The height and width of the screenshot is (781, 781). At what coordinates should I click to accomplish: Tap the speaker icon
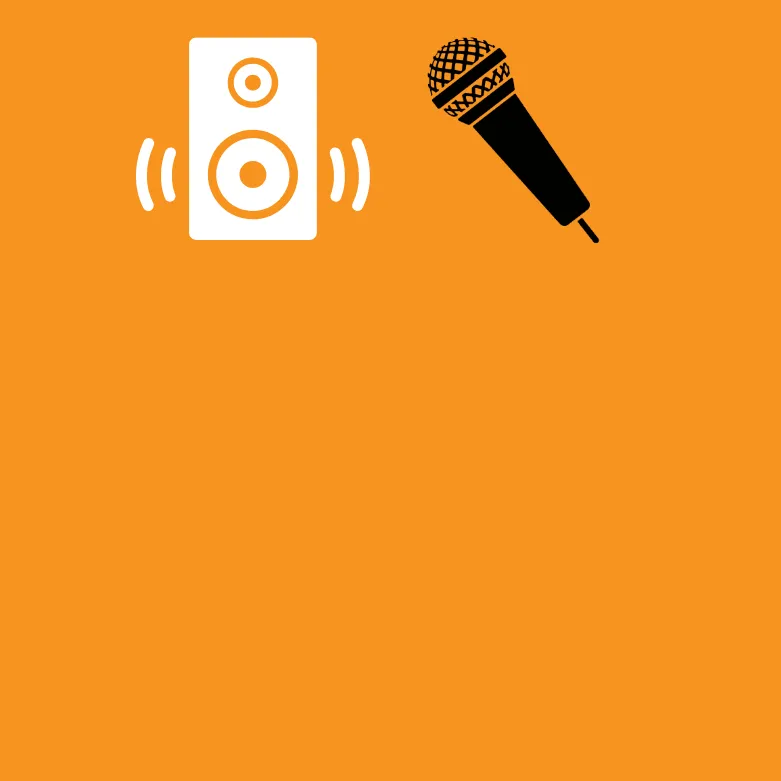(253, 140)
